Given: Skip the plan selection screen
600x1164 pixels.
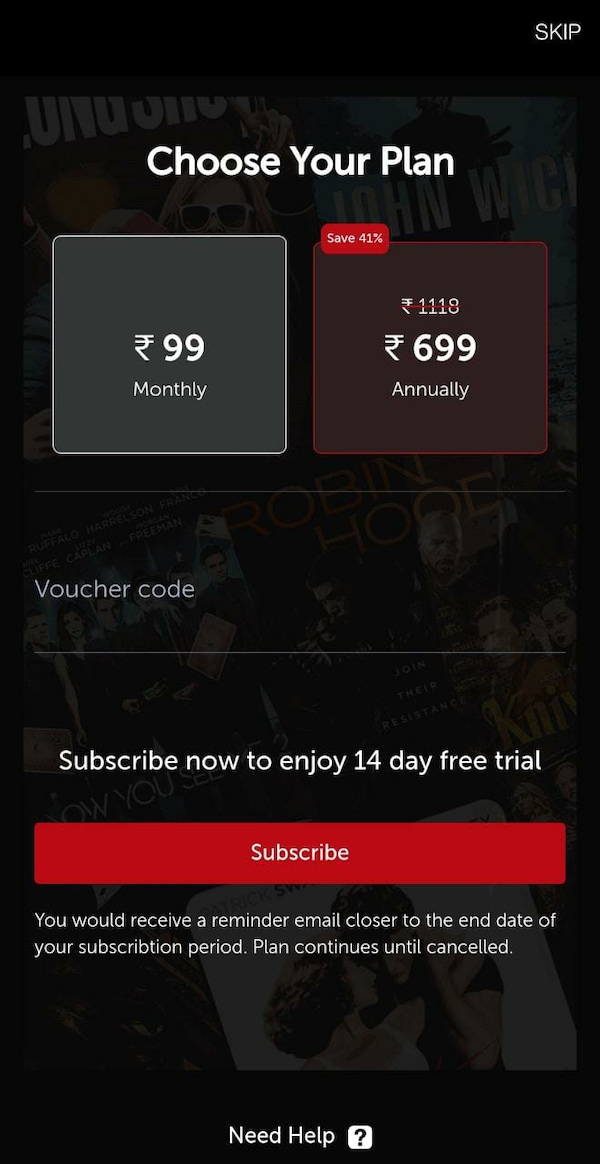Looking at the screenshot, I should pyautogui.click(x=557, y=32).
